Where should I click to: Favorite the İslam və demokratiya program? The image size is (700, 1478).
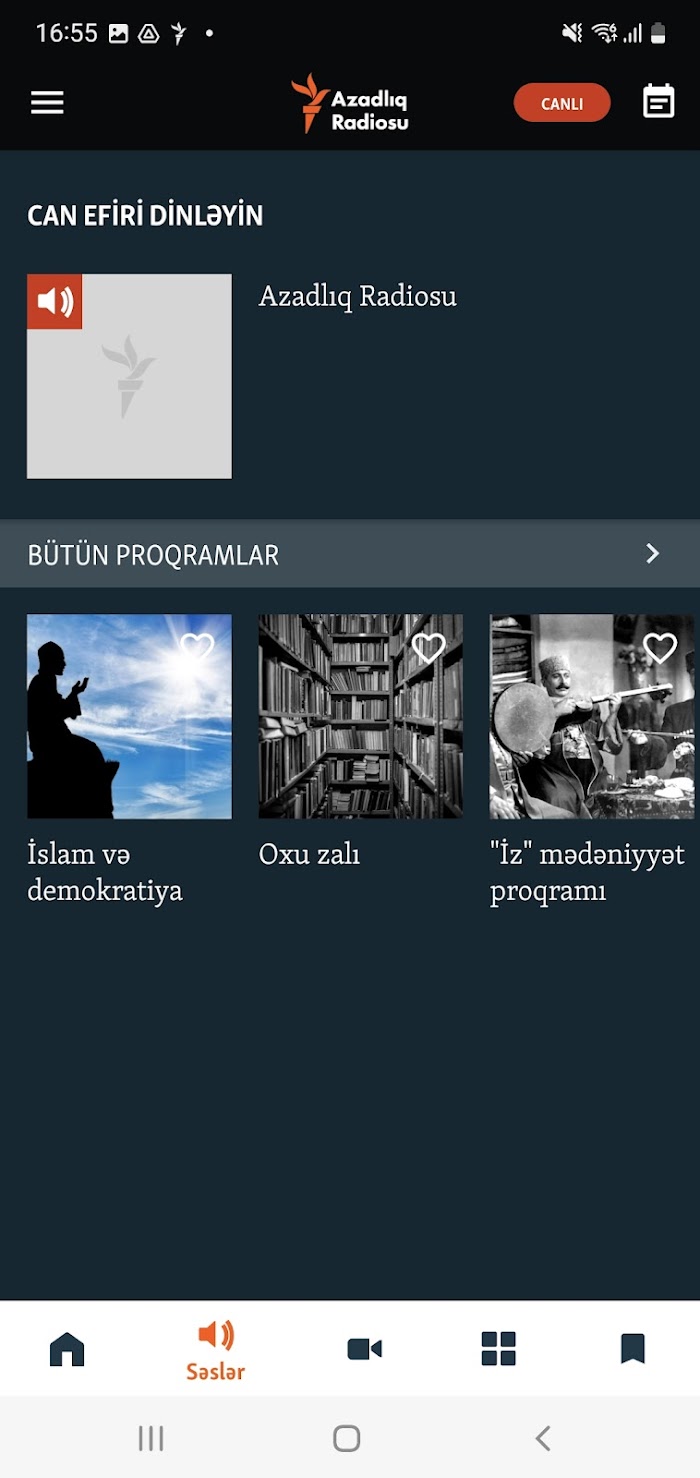[x=197, y=648]
